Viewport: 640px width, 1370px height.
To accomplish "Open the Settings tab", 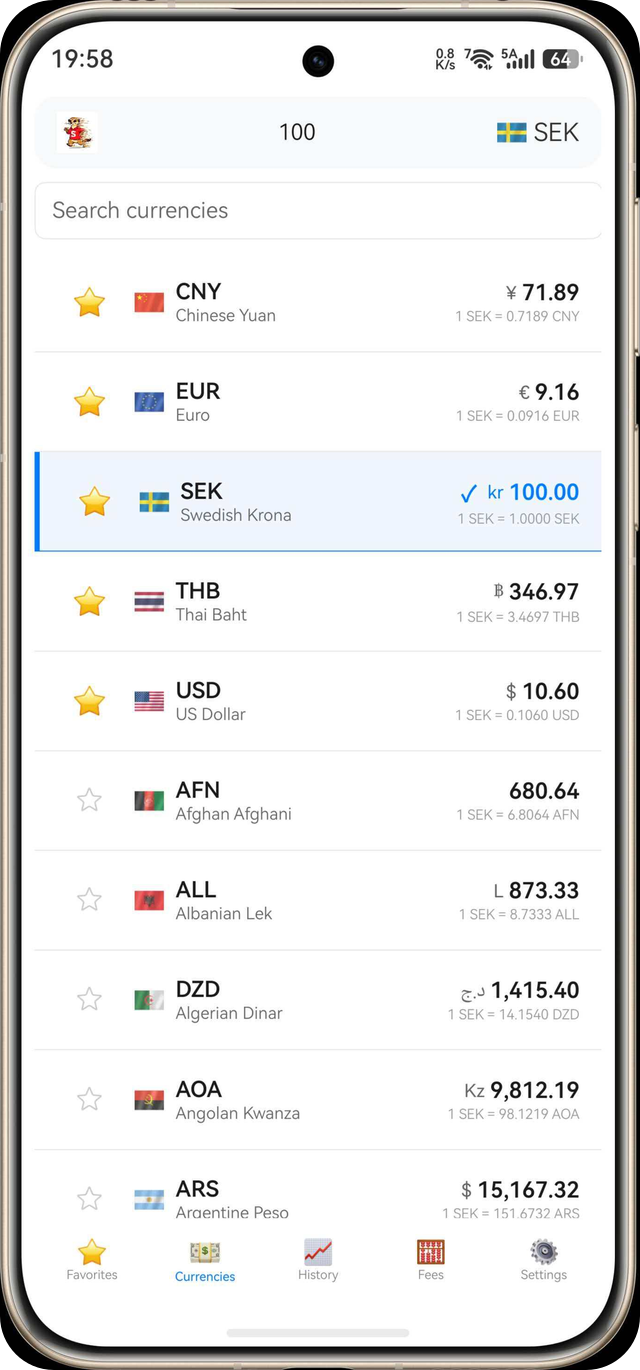I will [544, 1260].
